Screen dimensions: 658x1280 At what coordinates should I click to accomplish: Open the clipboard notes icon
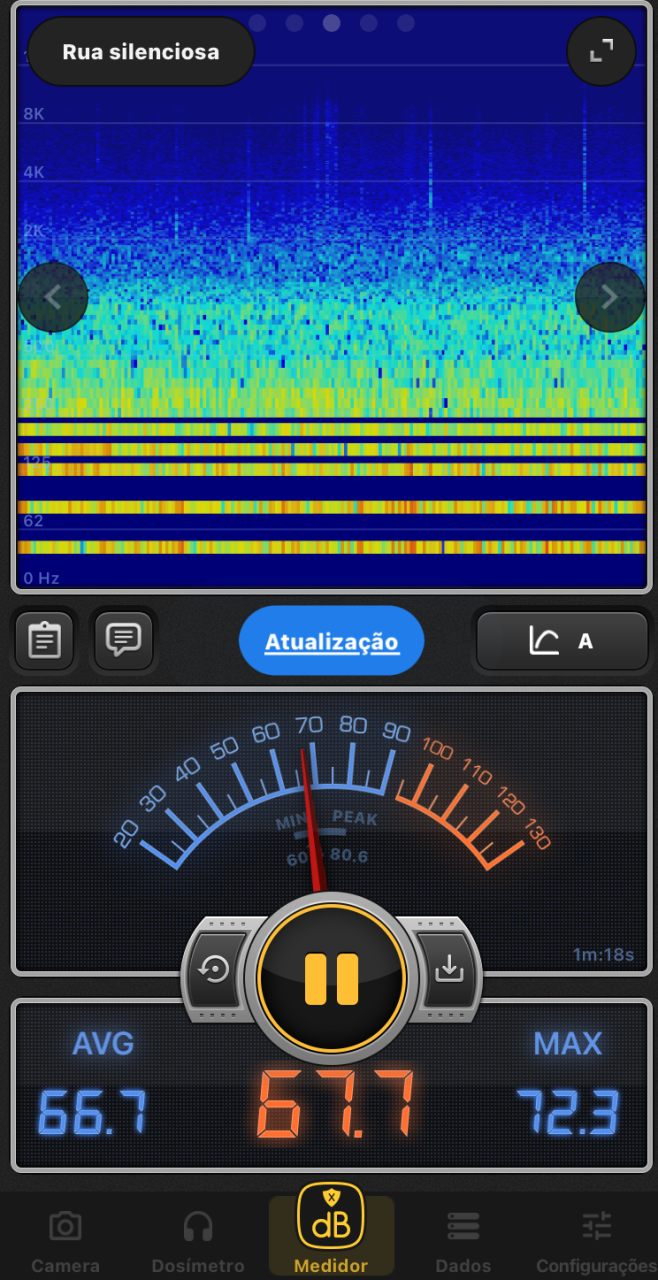pyautogui.click(x=44, y=640)
